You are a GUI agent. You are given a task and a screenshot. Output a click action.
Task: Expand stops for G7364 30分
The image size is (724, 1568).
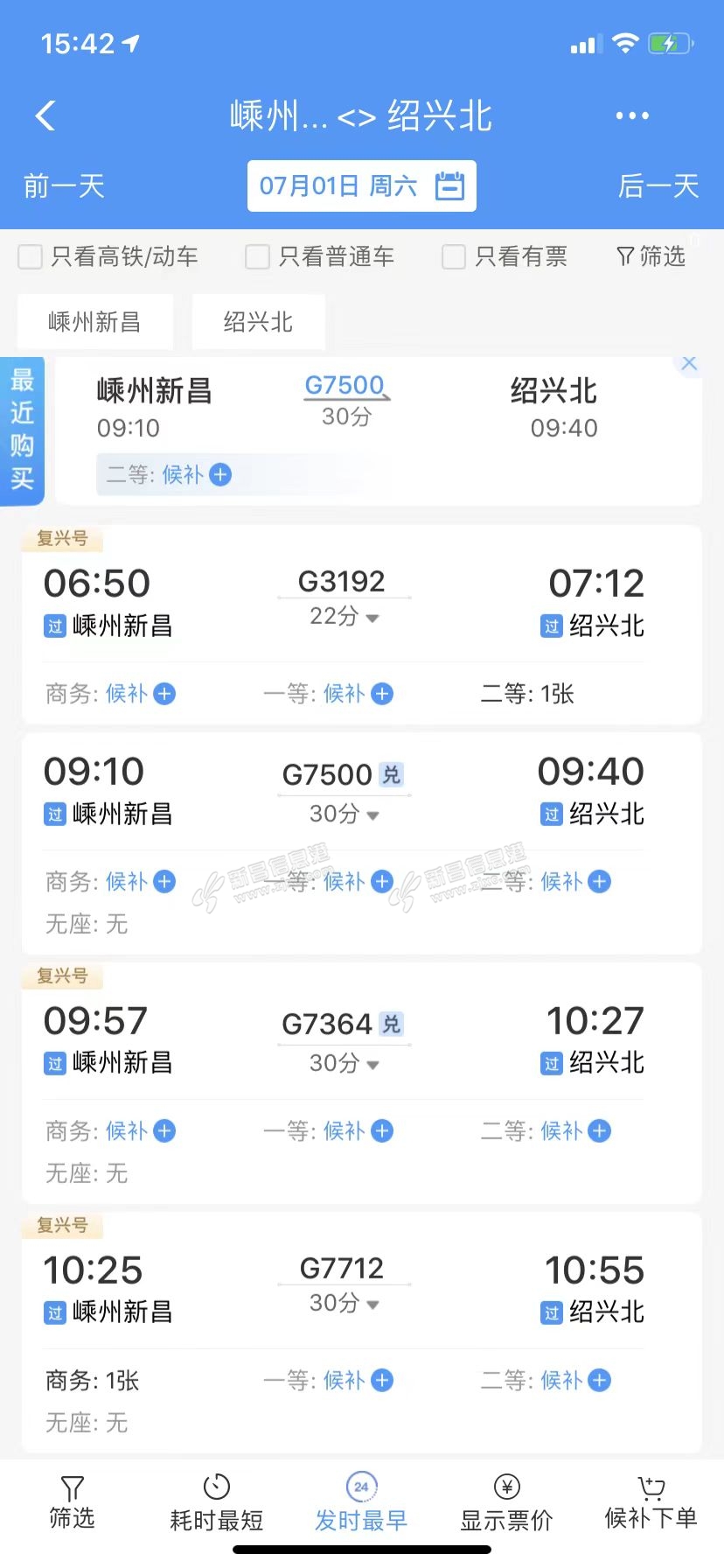coord(344,1064)
